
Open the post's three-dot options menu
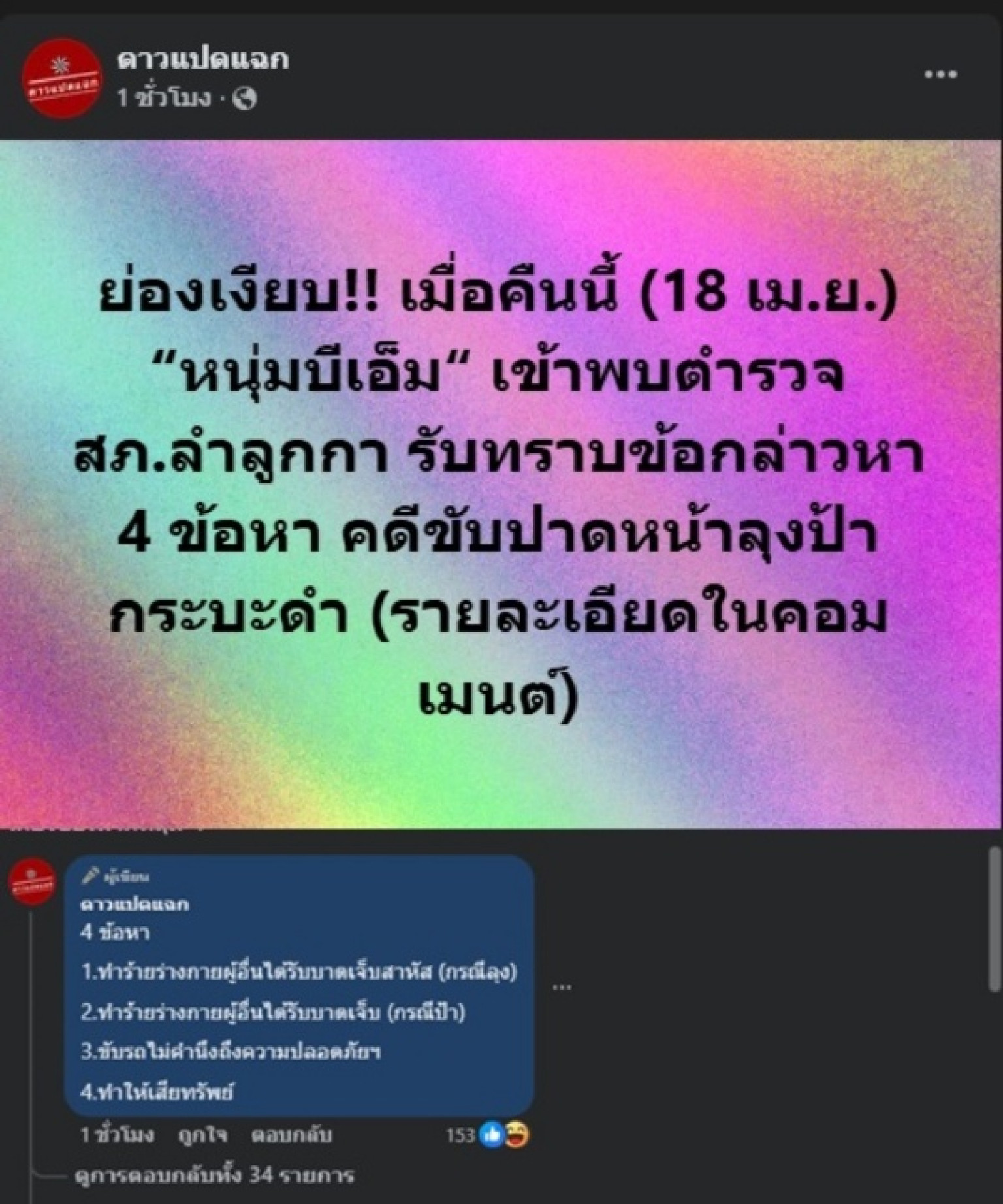(x=940, y=74)
